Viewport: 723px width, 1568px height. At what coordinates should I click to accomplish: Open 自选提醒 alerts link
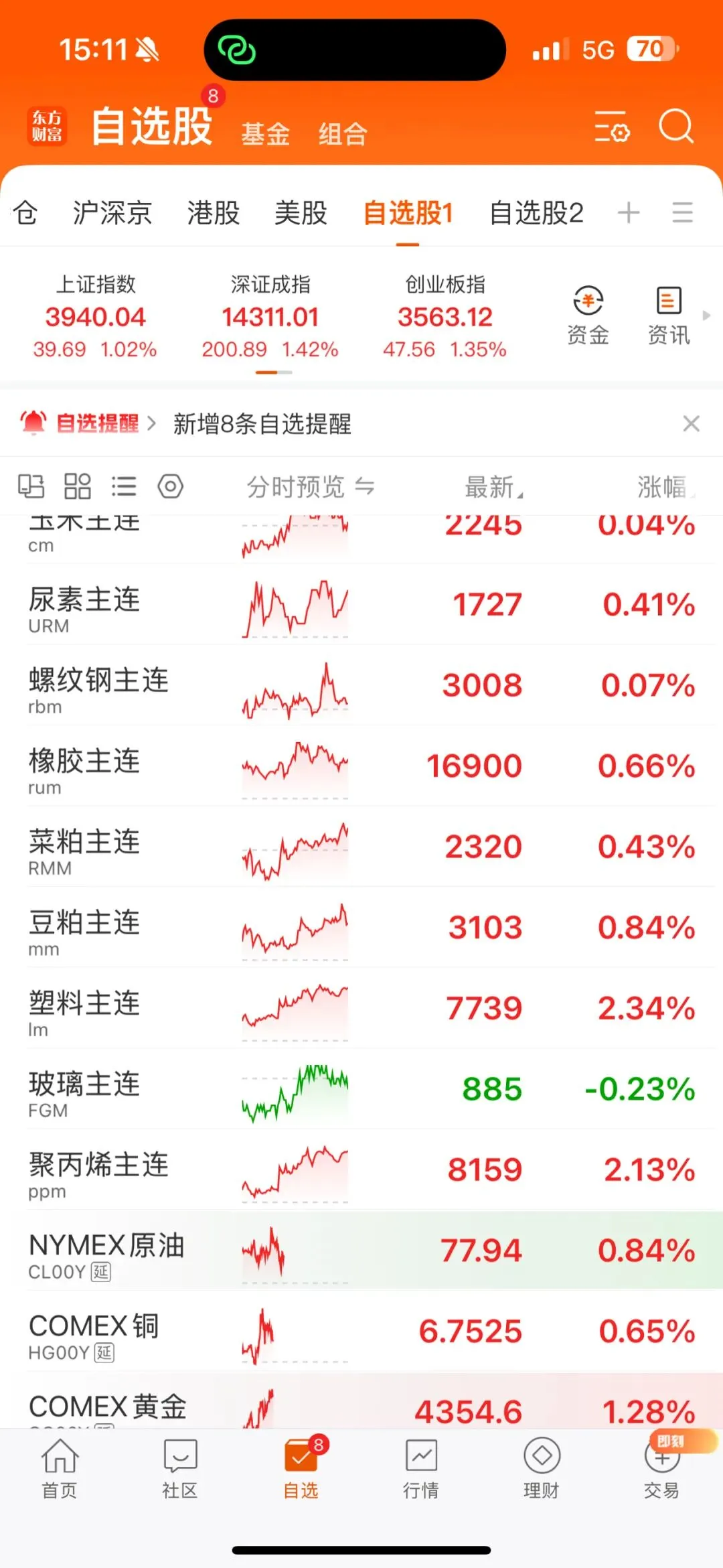(87, 423)
